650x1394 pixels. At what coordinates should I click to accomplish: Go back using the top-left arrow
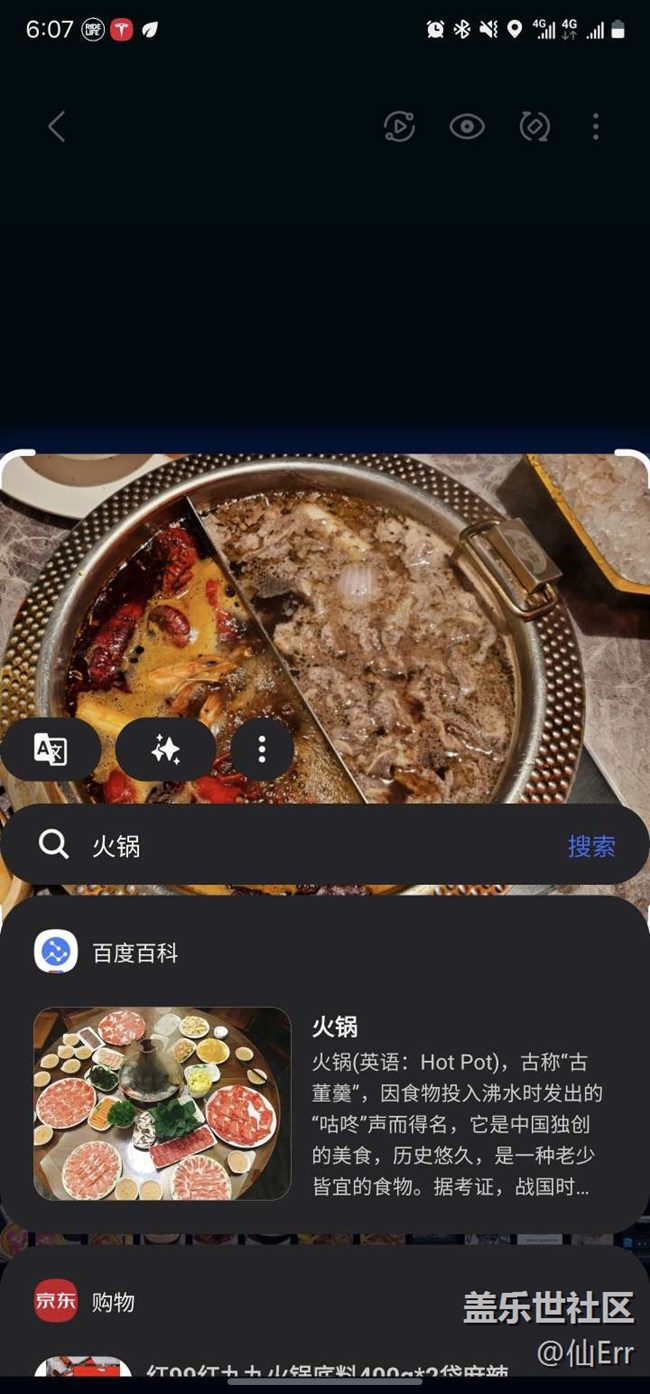(57, 127)
